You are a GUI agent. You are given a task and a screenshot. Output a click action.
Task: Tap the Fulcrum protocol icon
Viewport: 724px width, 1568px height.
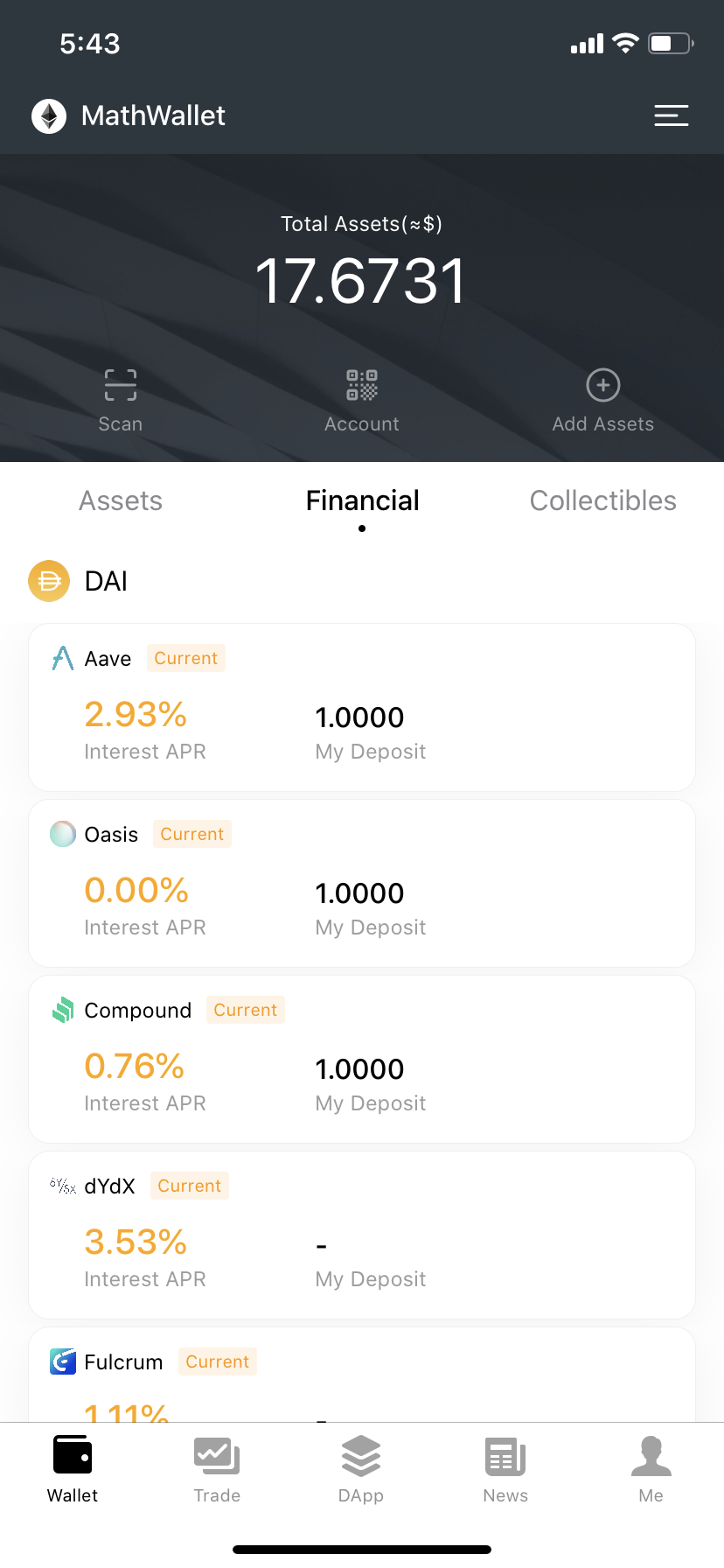[60, 1361]
